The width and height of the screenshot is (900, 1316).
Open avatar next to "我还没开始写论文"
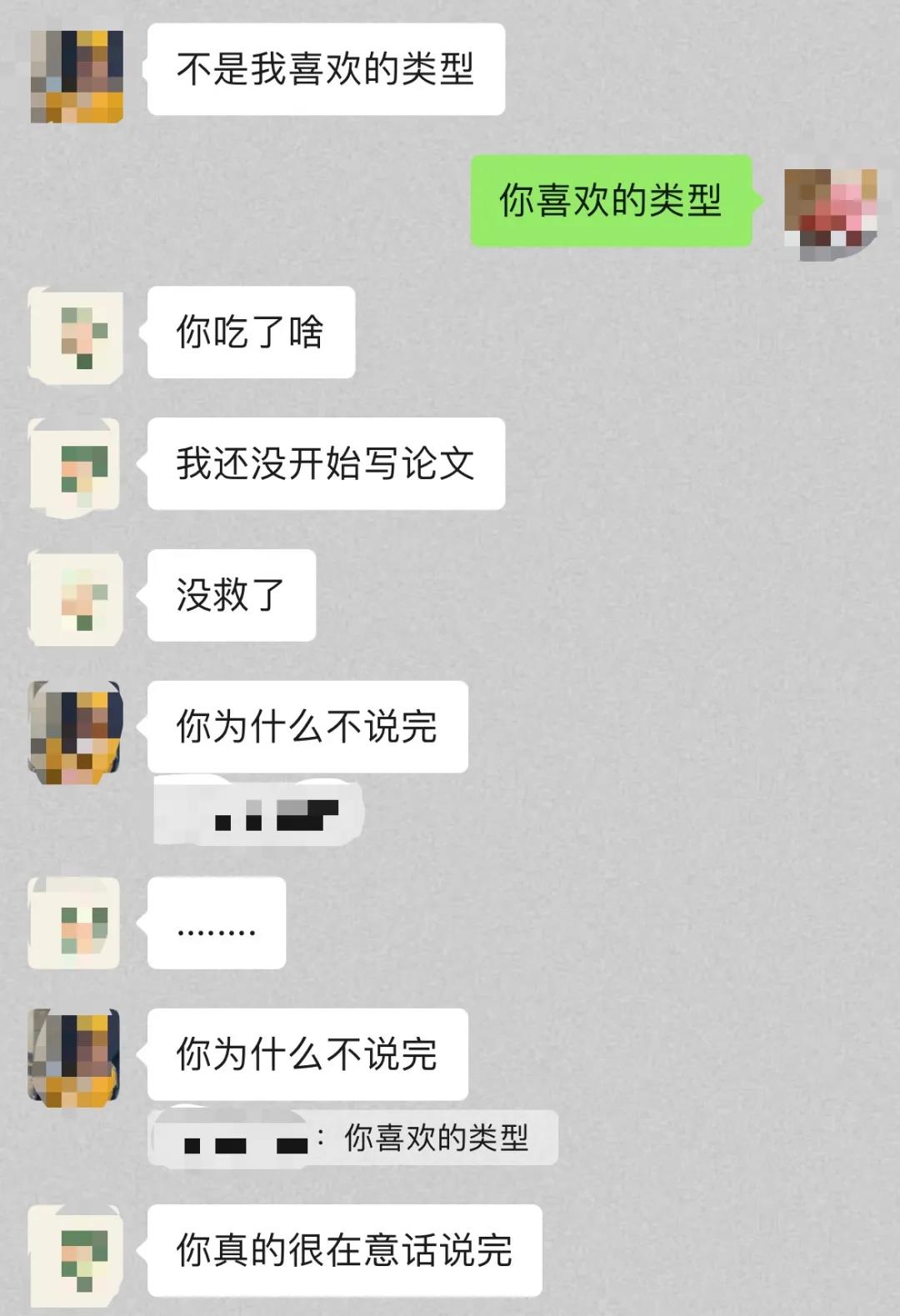(76, 465)
